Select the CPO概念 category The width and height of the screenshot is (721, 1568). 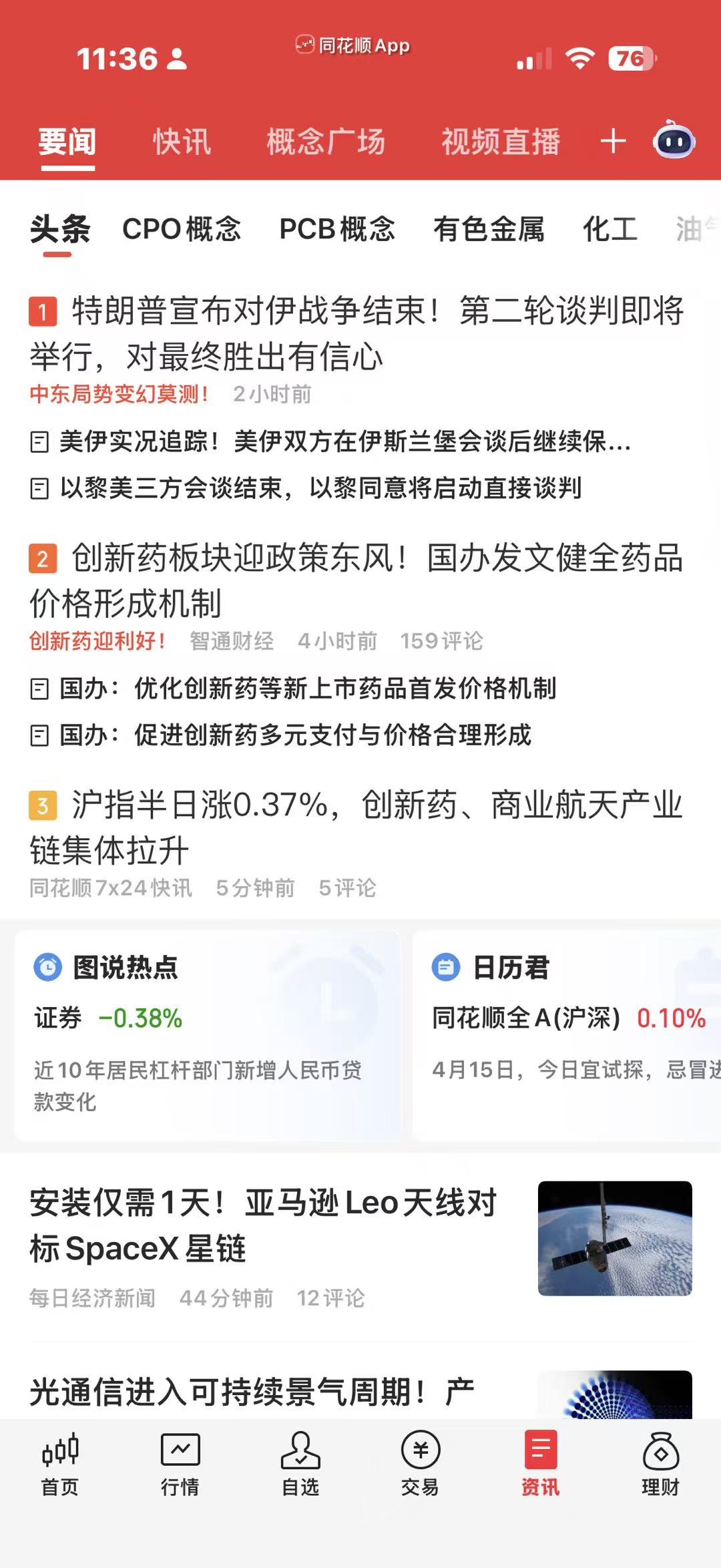click(x=181, y=229)
